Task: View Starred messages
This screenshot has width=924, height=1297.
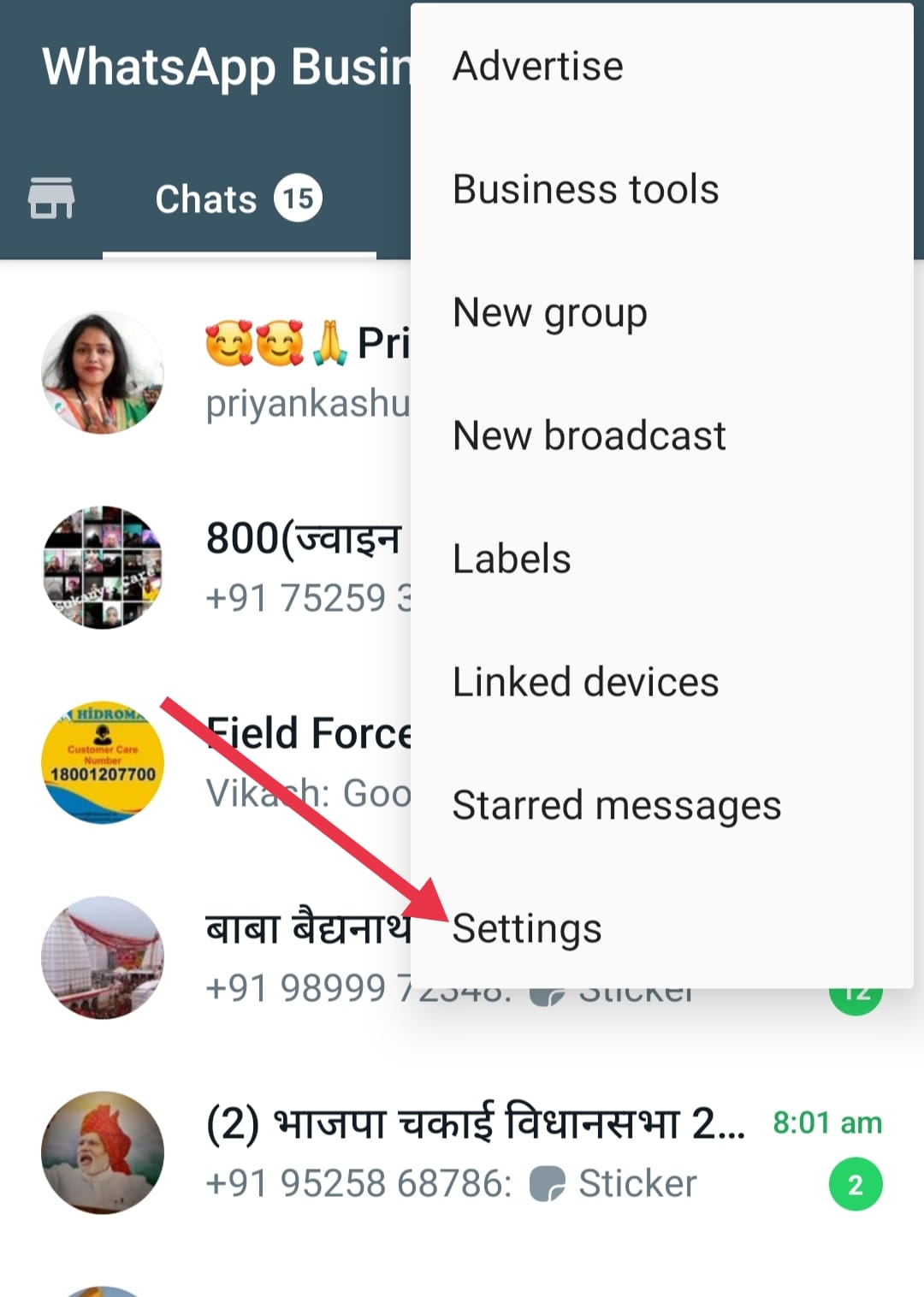Action: click(616, 806)
